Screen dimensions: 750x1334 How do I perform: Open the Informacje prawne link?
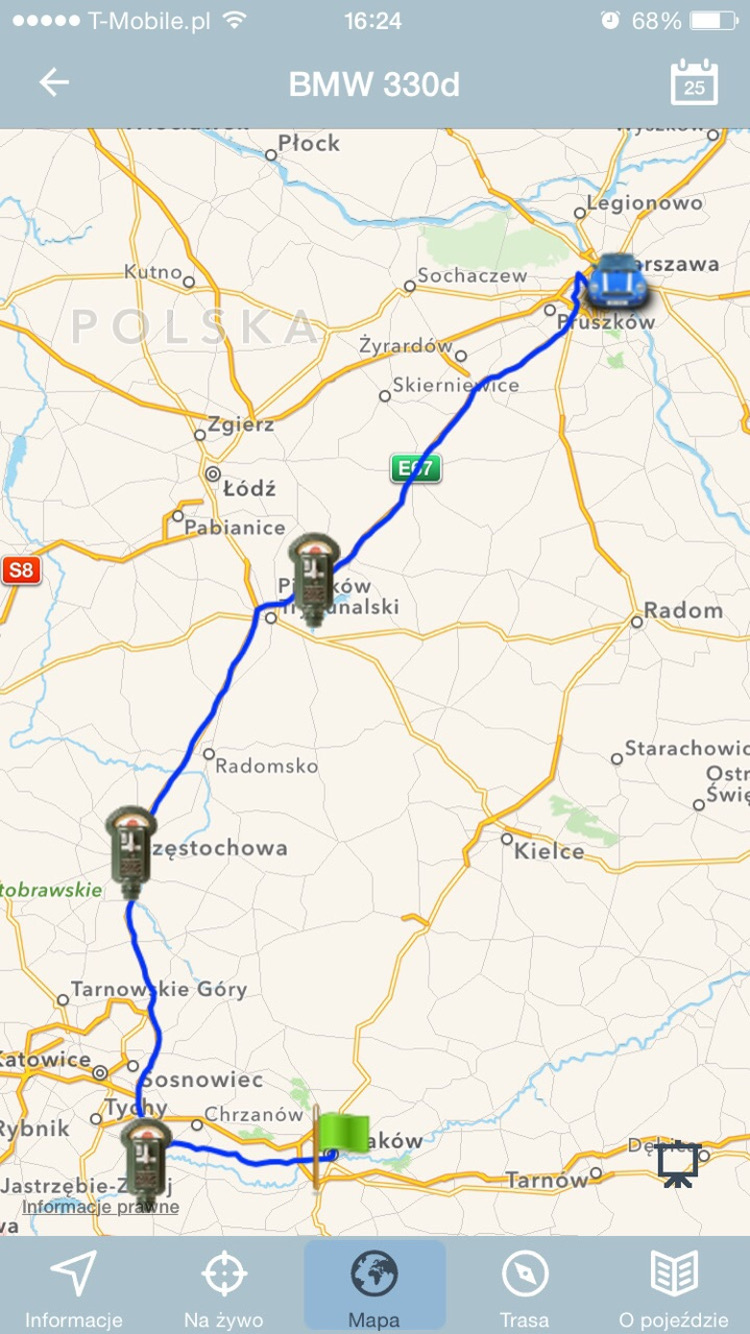[101, 1207]
